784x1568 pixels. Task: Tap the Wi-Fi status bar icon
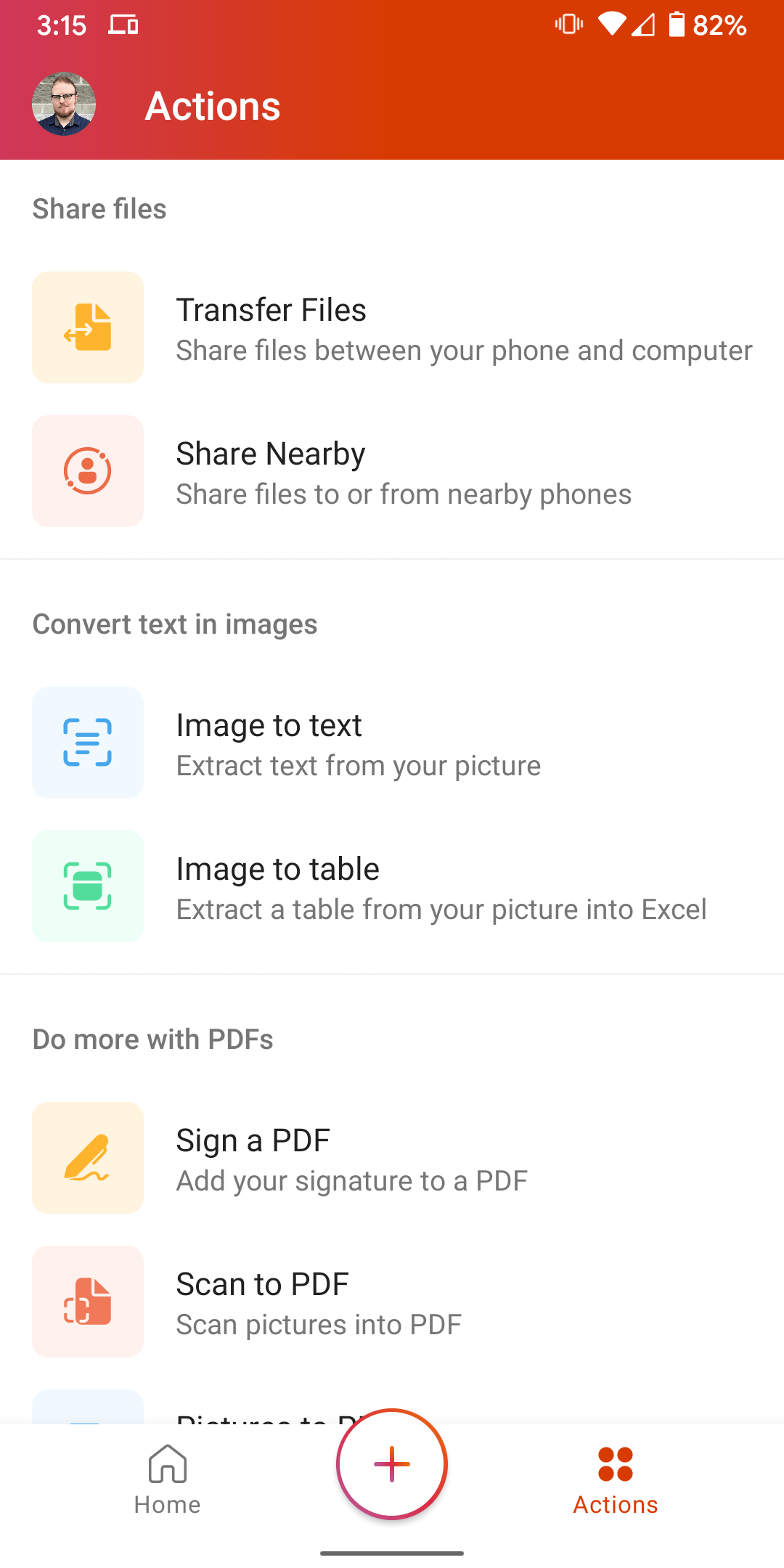pos(612,24)
